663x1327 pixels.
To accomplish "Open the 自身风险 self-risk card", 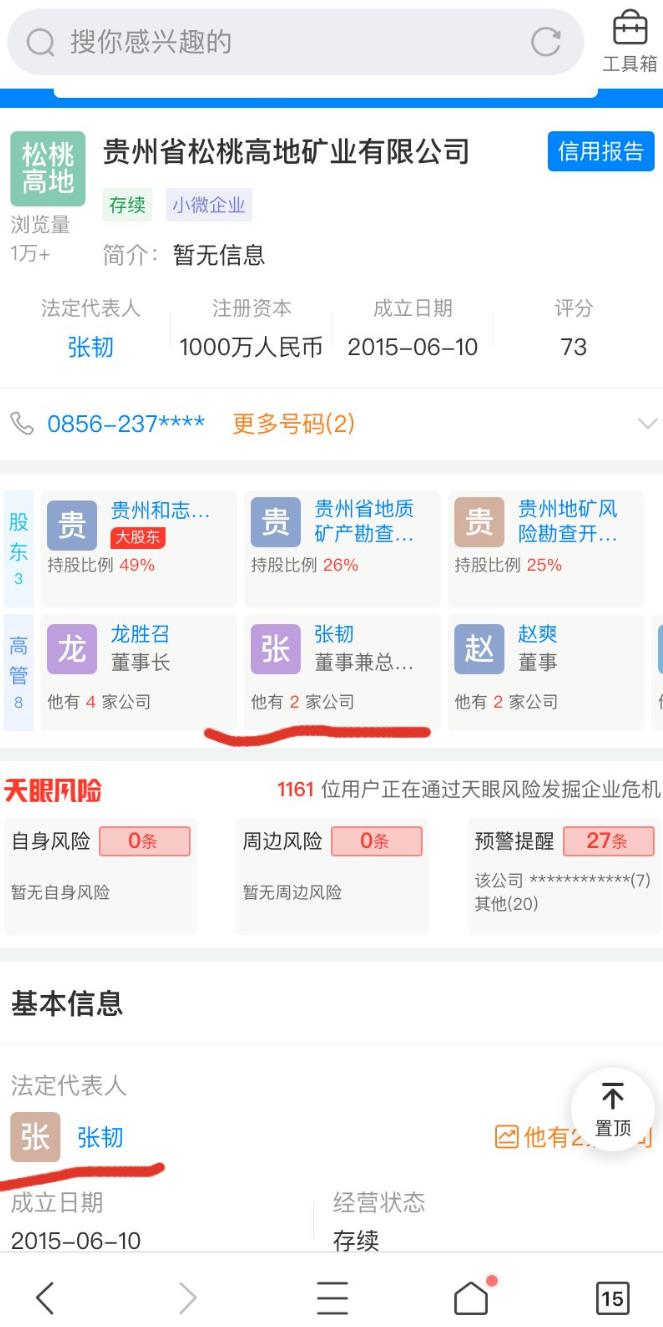I will coord(101,876).
